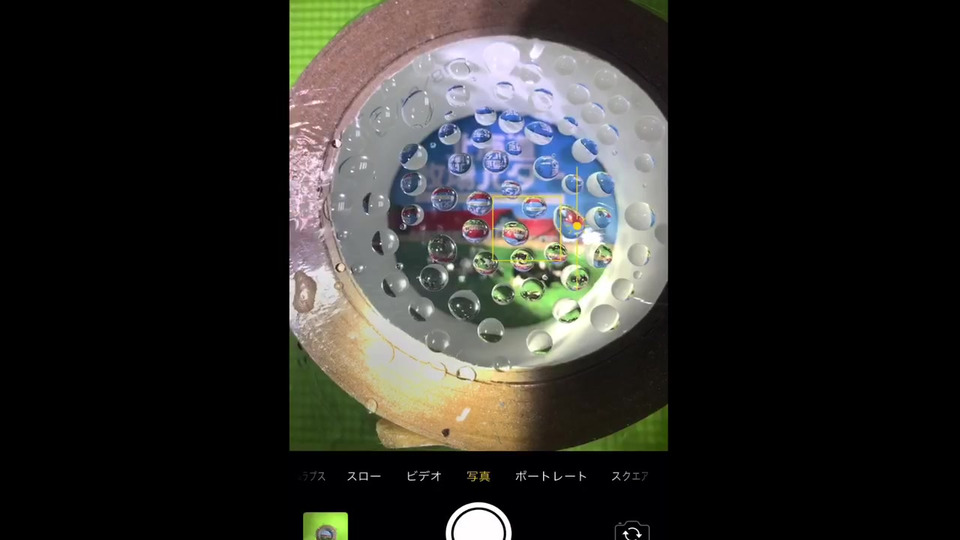
Task: Open the last photo thumbnail
Action: click(325, 526)
